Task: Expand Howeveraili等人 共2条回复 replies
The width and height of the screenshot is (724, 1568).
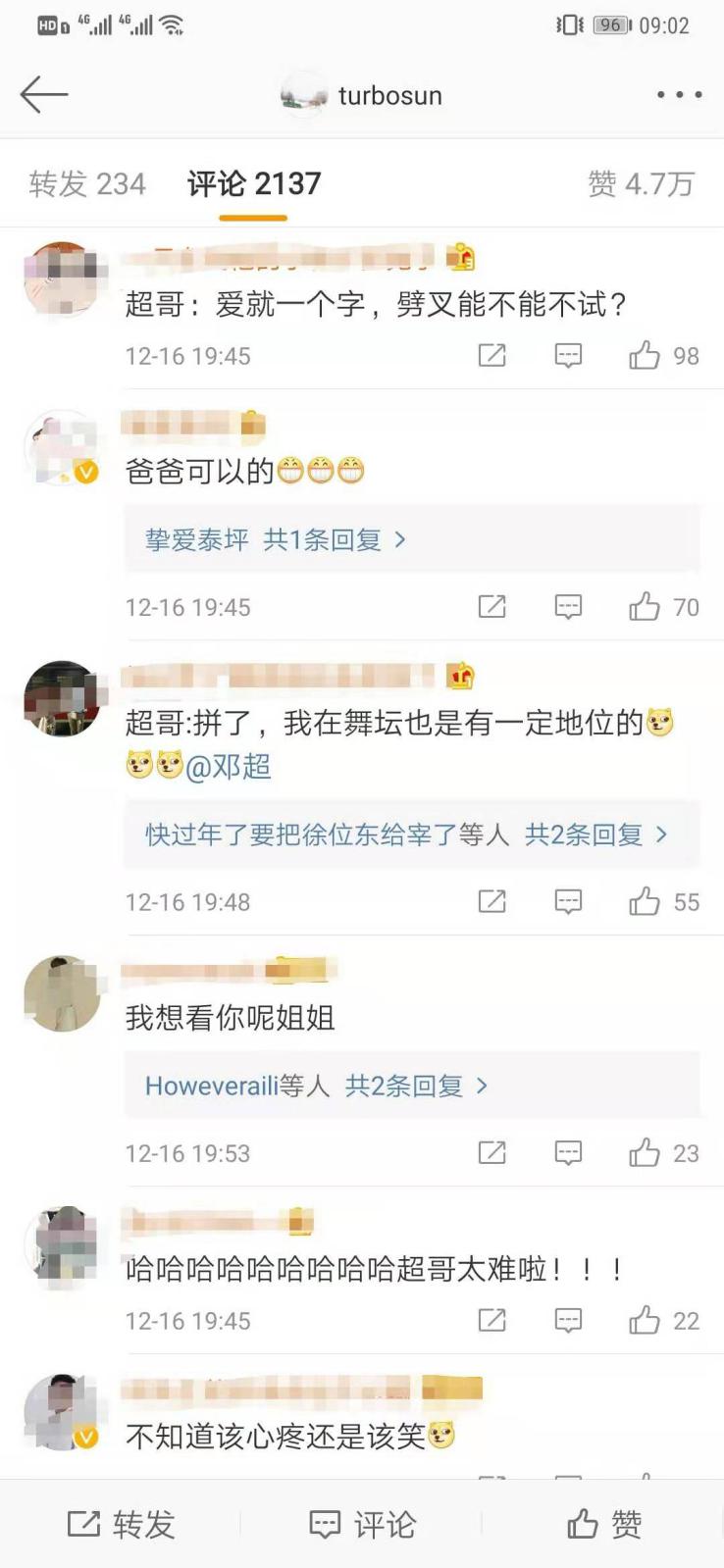Action: 316,1086
